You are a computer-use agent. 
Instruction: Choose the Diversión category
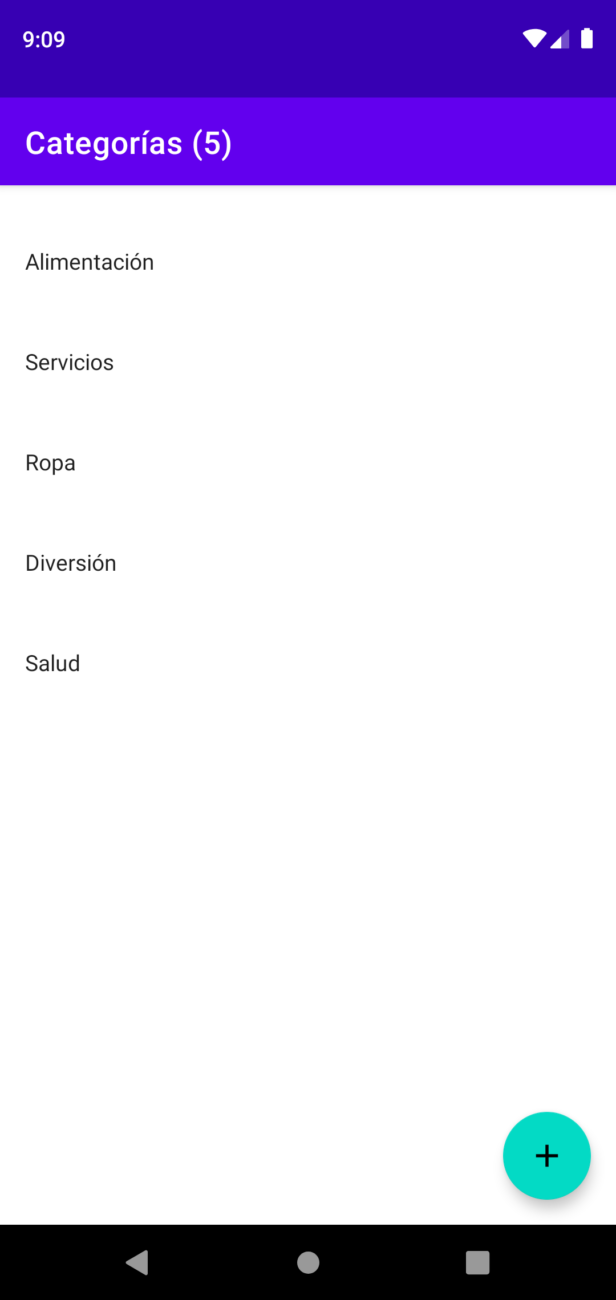click(308, 563)
